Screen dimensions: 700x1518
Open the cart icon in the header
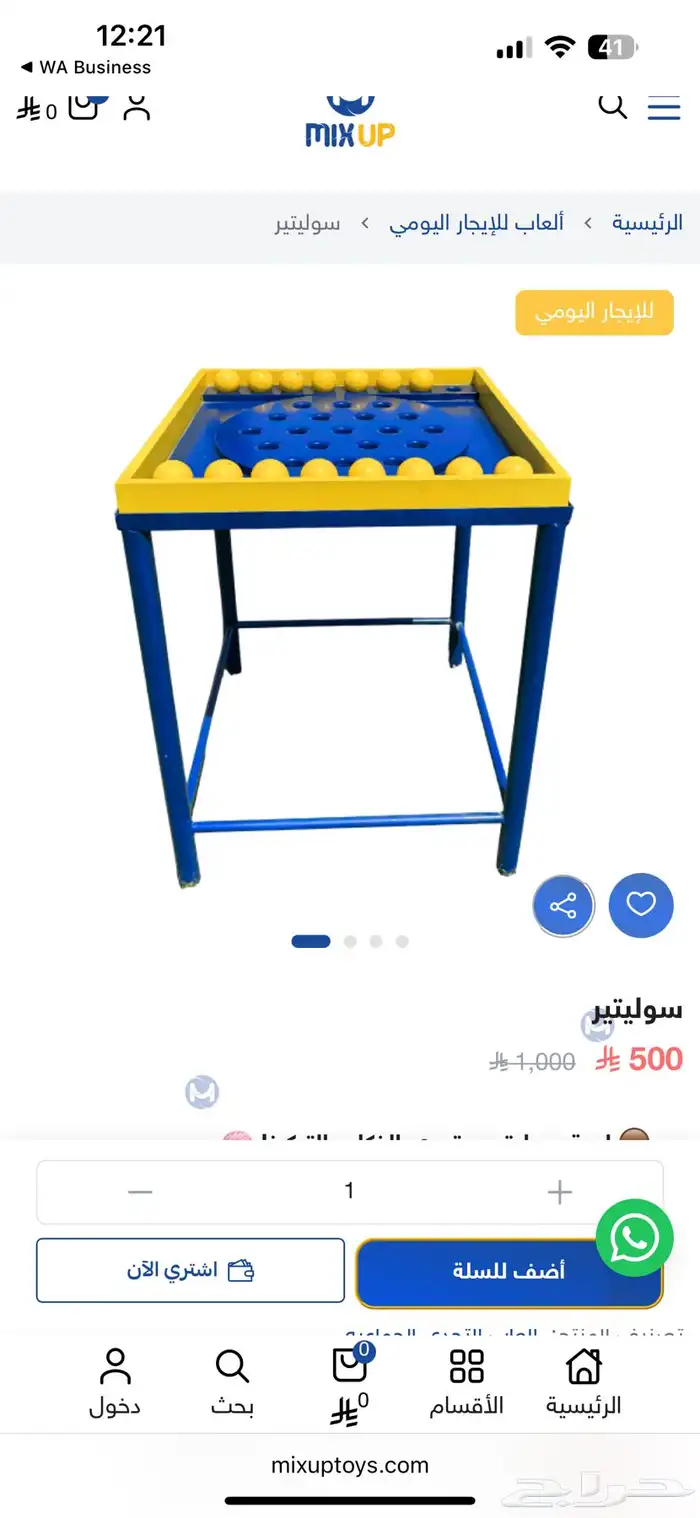(x=84, y=106)
